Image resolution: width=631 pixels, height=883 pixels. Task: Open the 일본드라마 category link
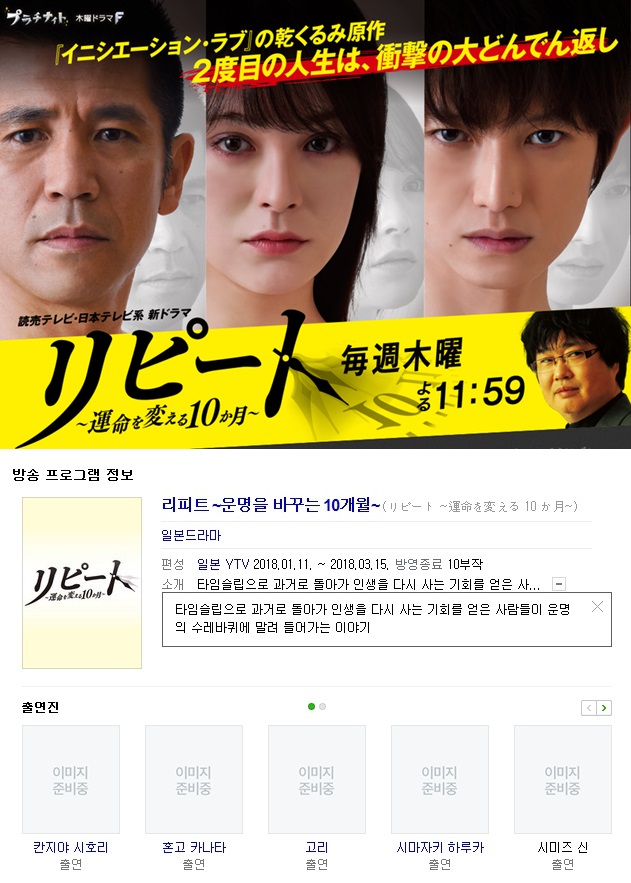[193, 535]
